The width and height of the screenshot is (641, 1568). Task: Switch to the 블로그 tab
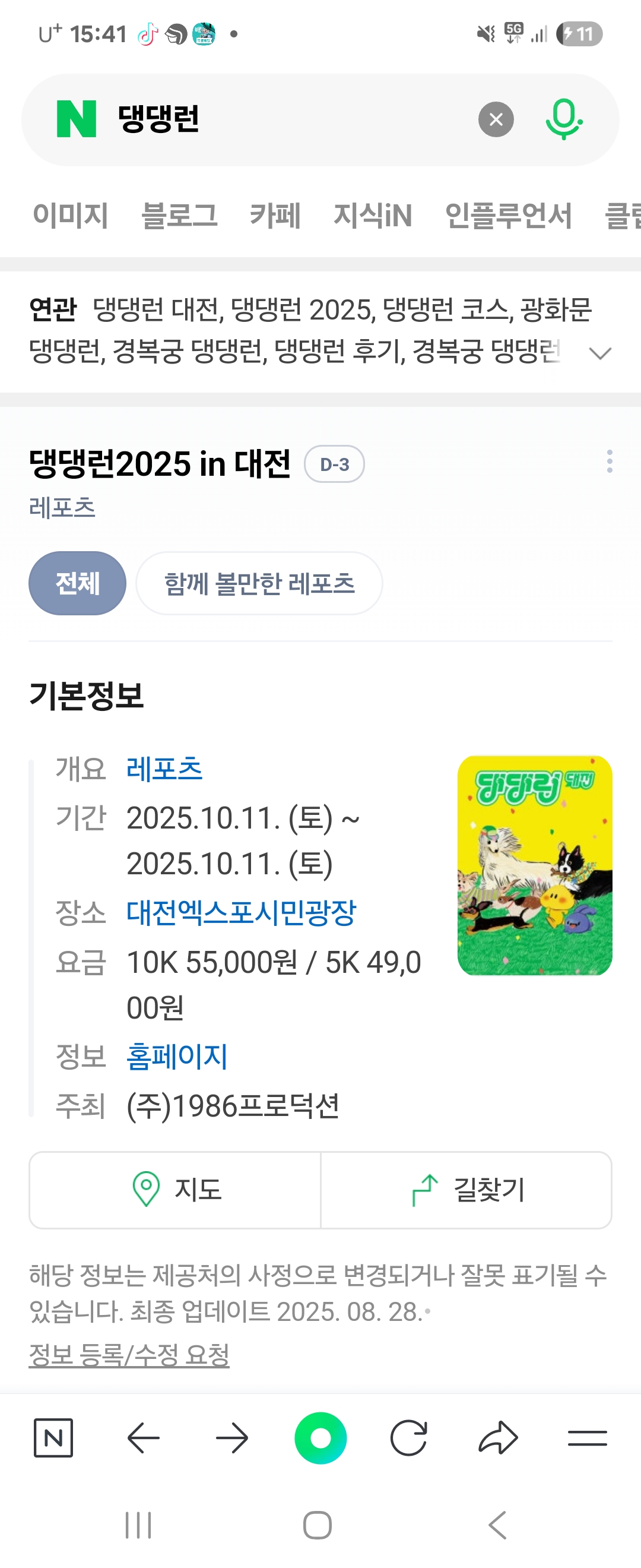click(x=179, y=216)
